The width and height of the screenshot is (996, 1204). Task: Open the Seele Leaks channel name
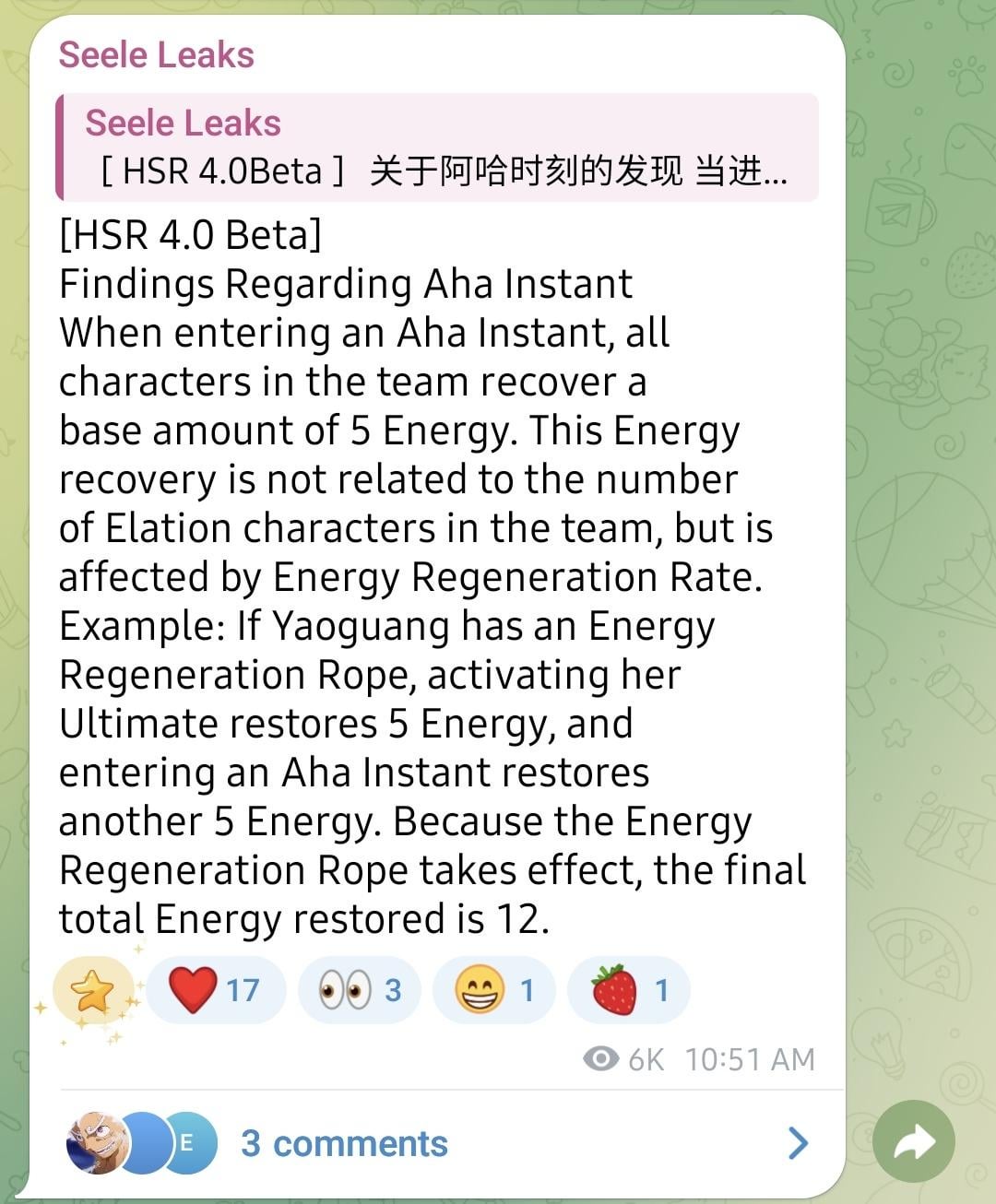[x=157, y=55]
